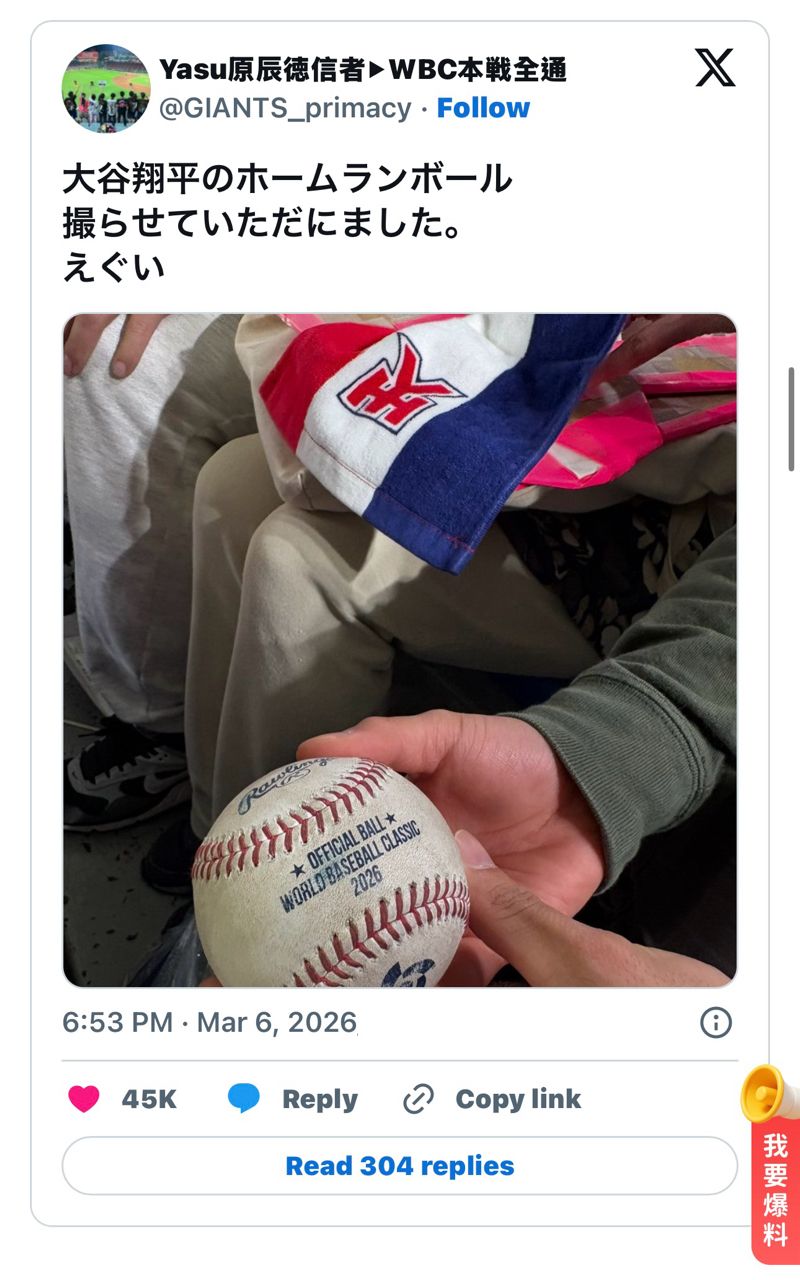Like this tweet with the heart
The image size is (800, 1280).
tap(84, 1099)
